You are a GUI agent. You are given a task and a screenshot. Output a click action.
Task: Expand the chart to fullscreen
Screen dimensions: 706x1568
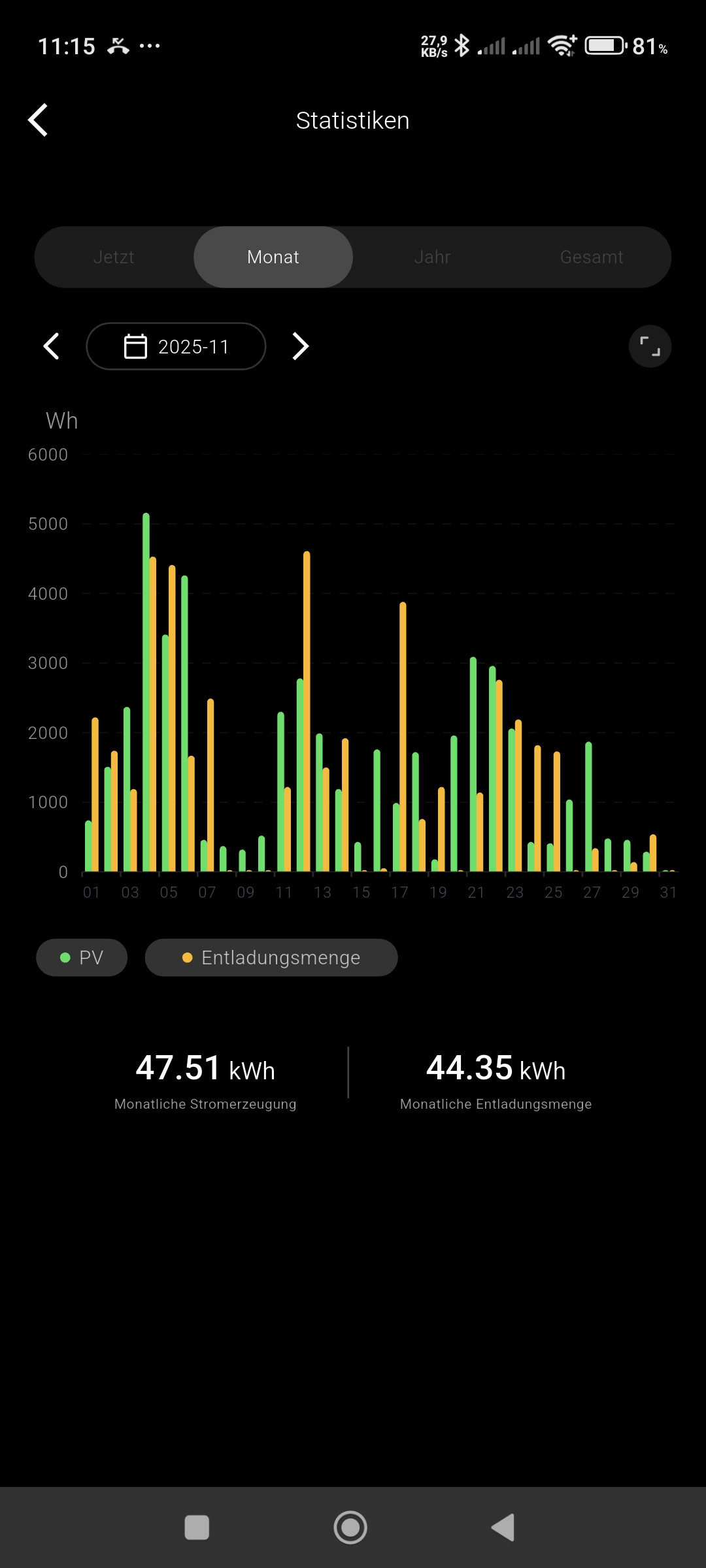(650, 346)
